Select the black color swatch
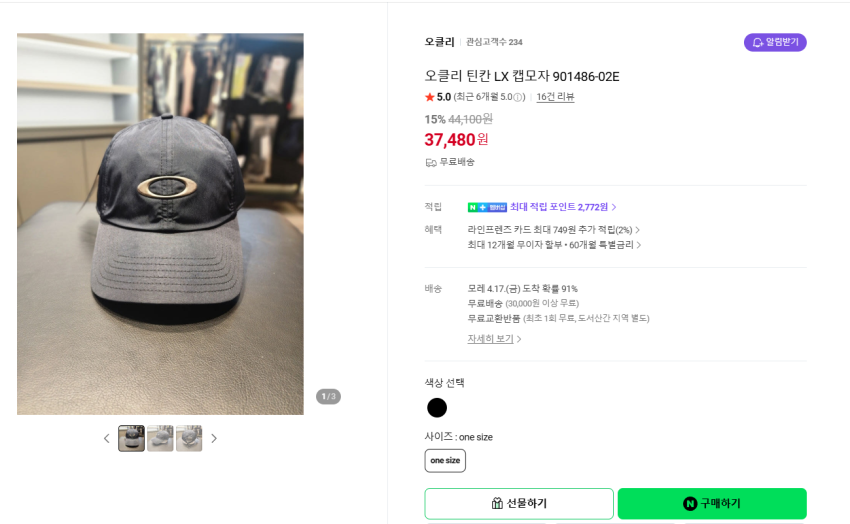Screen dimensions: 850x524 tap(437, 408)
